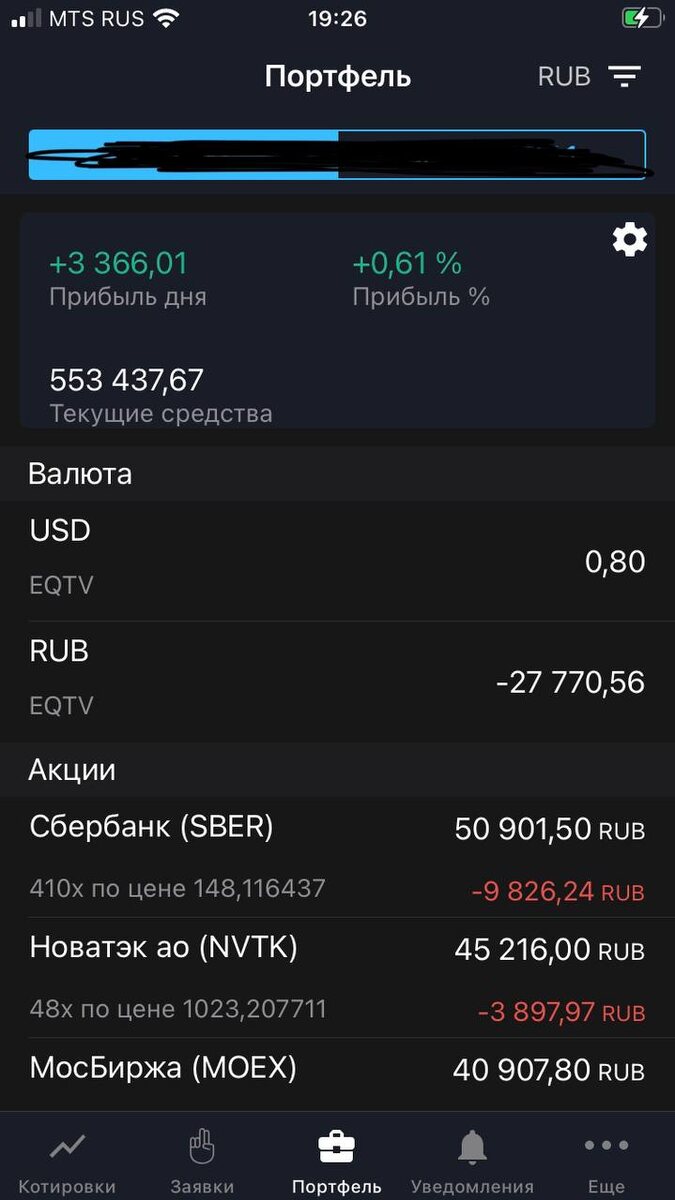This screenshot has height=1200, width=675.
Task: Open the Уведомления tab
Action: coord(472,1162)
